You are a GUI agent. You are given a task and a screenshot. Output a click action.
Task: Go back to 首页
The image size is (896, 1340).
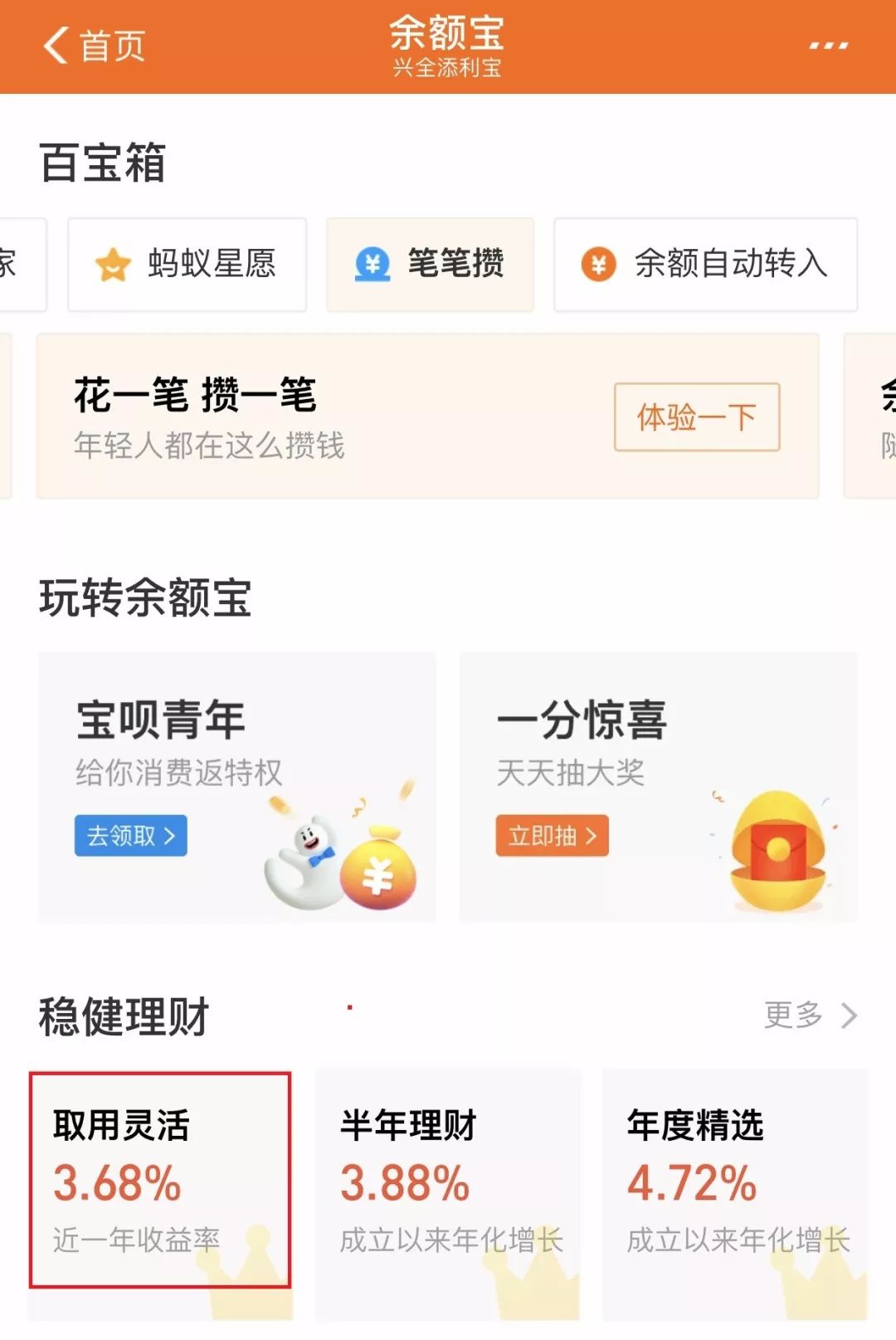click(x=93, y=46)
